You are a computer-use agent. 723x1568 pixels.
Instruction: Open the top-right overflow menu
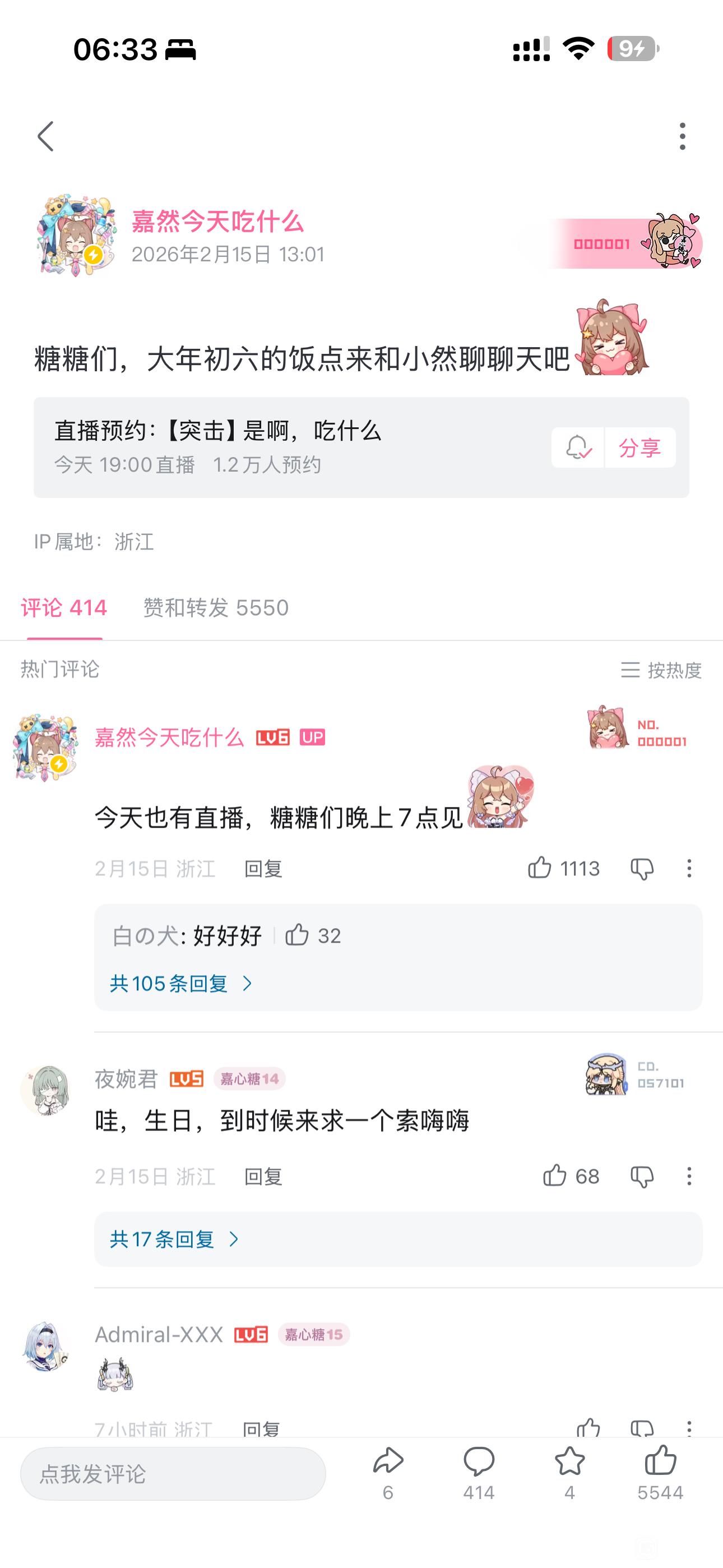coord(682,136)
